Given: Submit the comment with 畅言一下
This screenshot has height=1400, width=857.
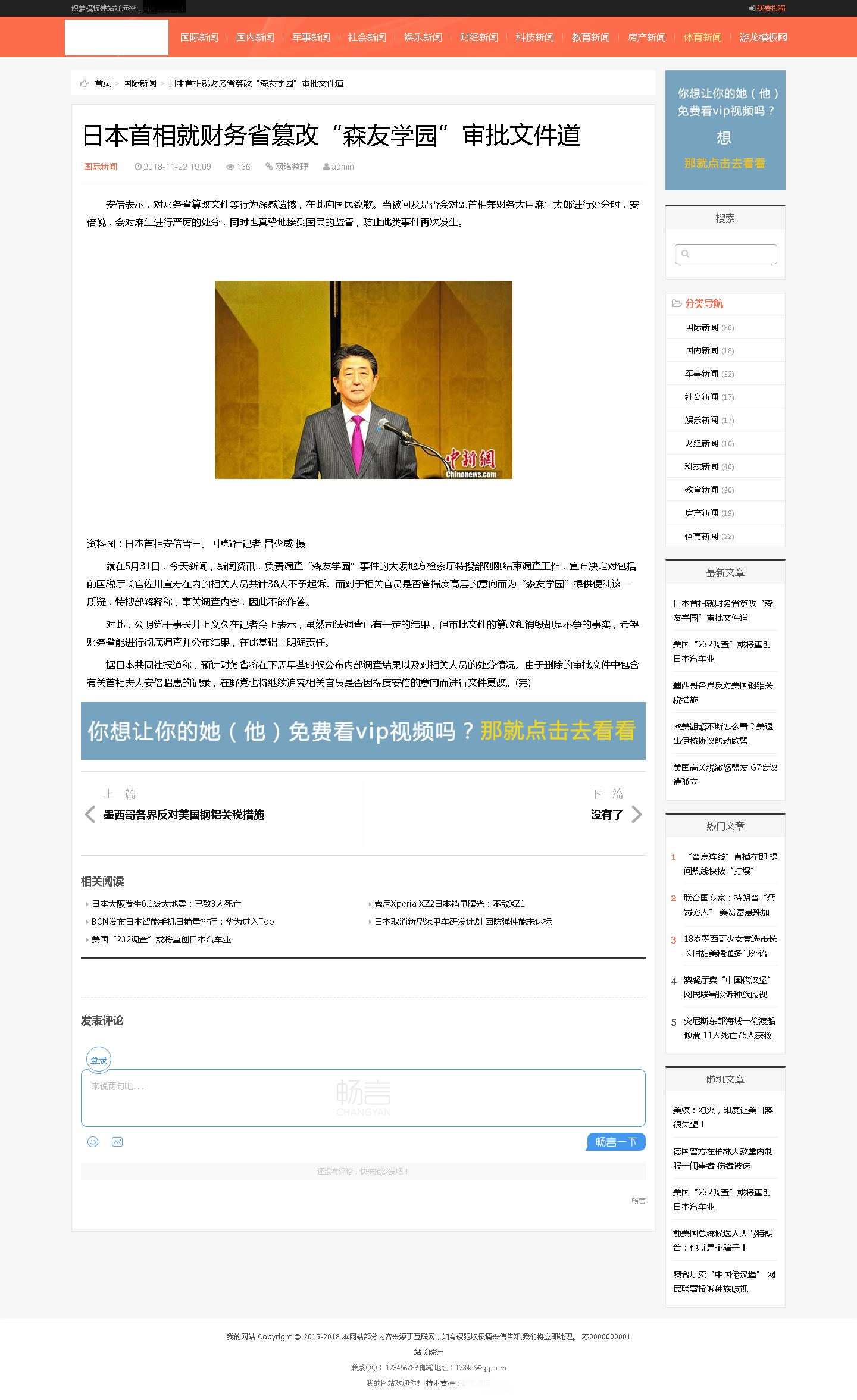Looking at the screenshot, I should coord(615,1141).
